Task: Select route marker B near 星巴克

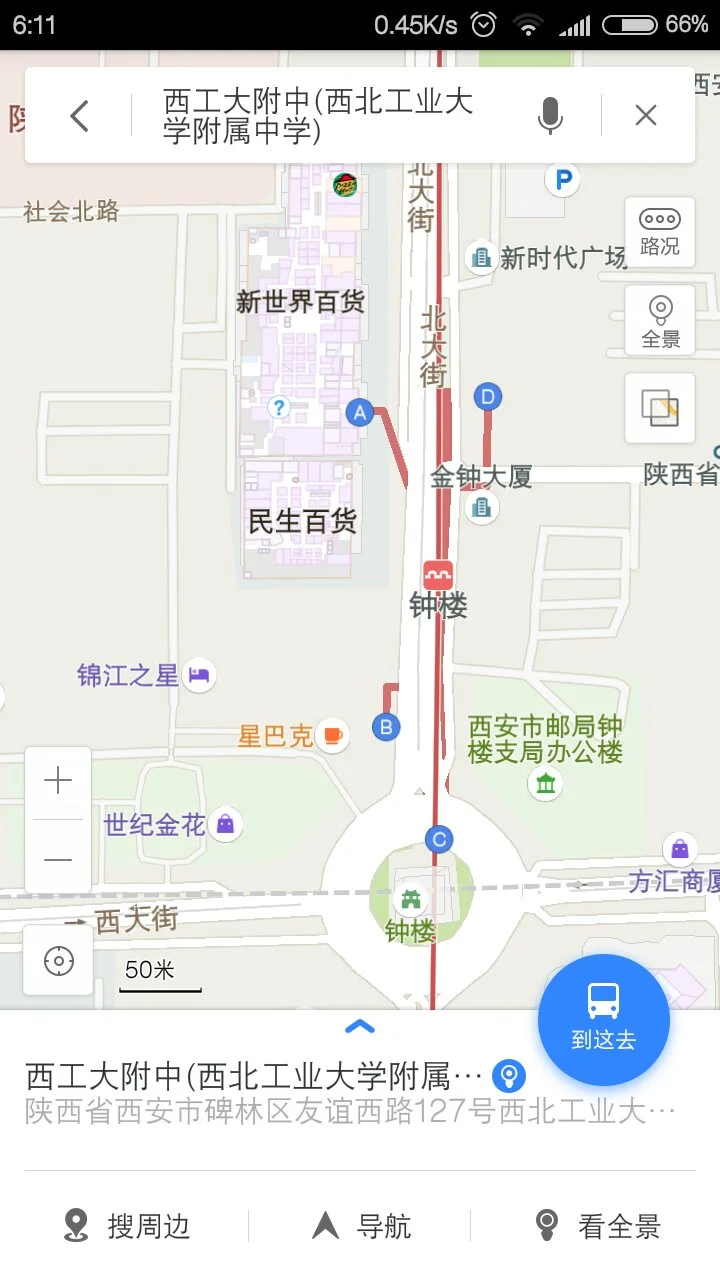Action: tap(386, 727)
